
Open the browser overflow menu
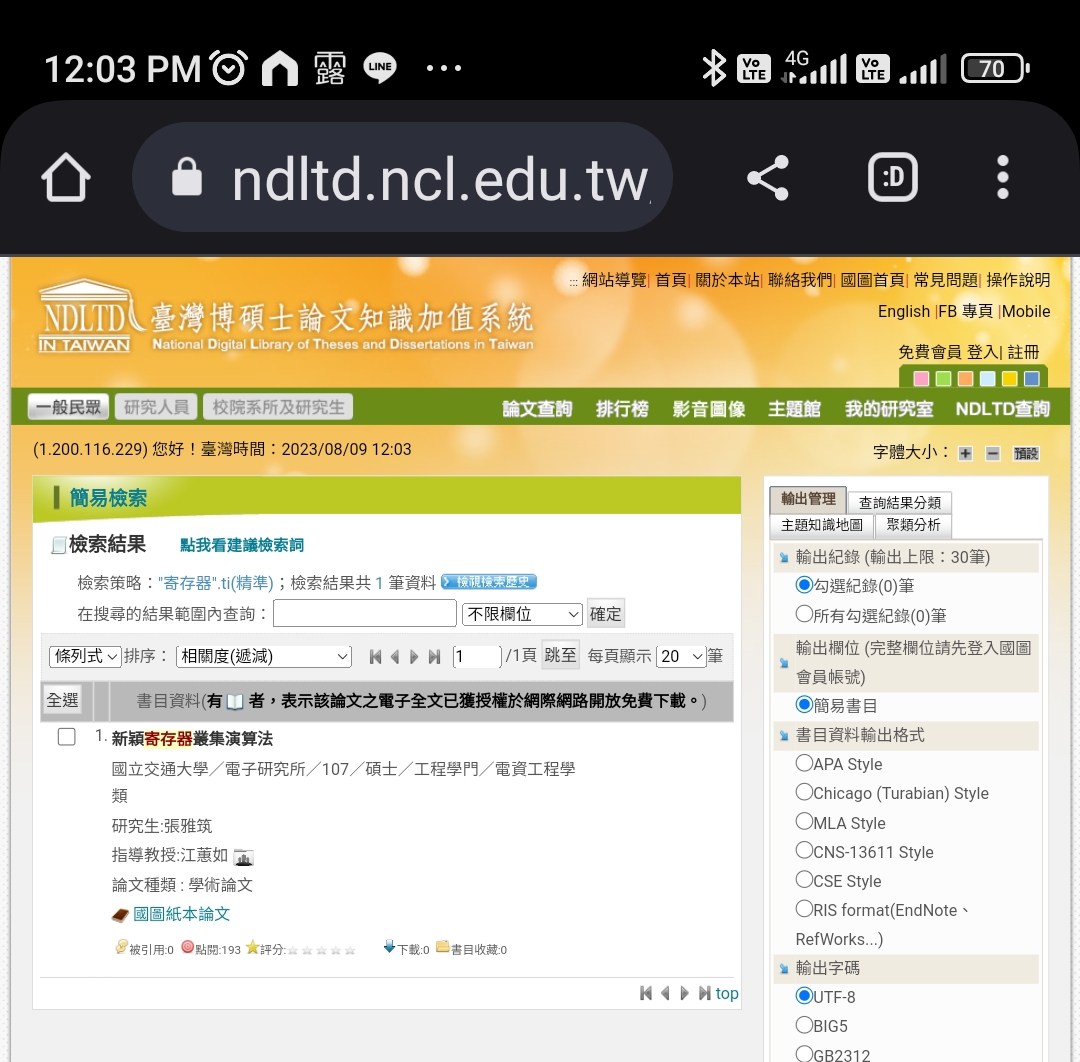(1002, 178)
